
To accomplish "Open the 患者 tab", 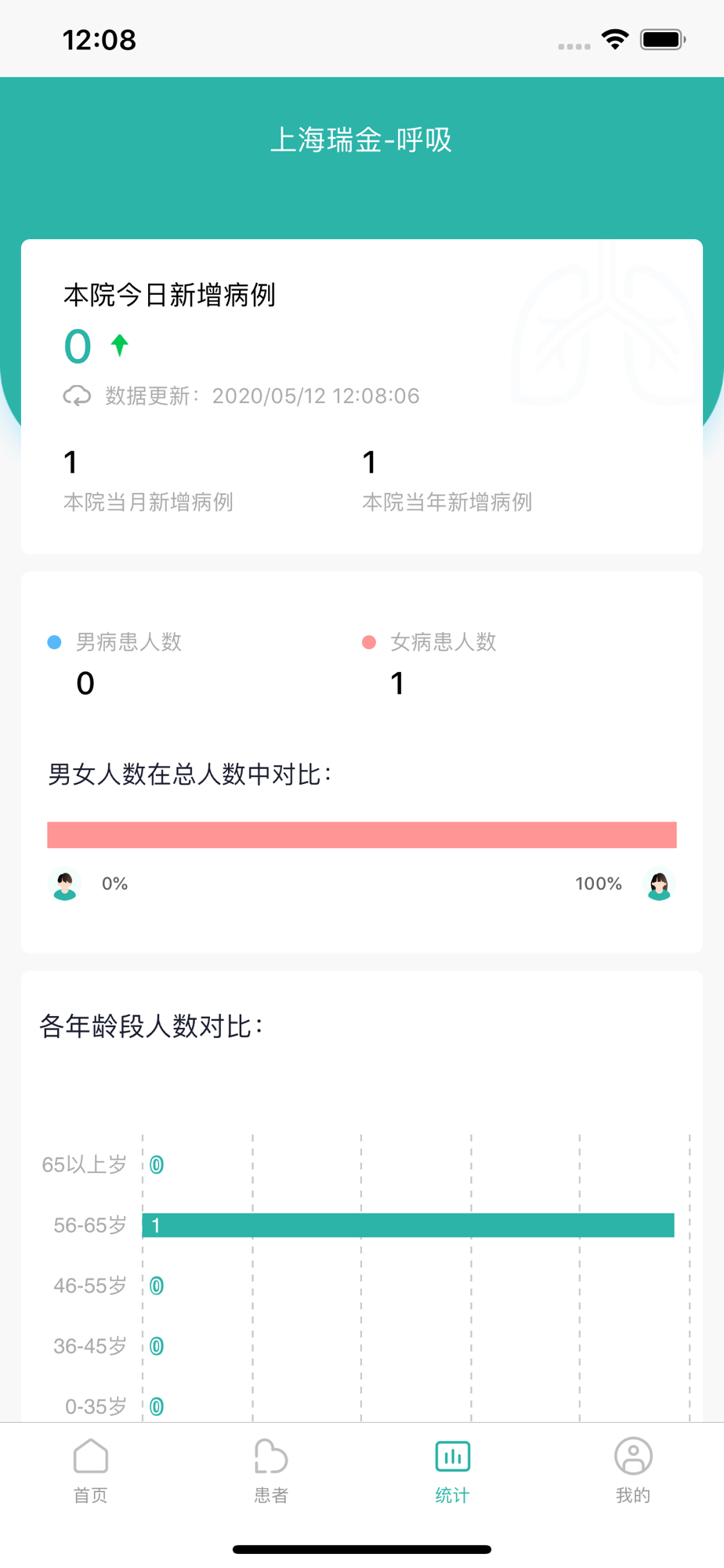I will point(271,1472).
